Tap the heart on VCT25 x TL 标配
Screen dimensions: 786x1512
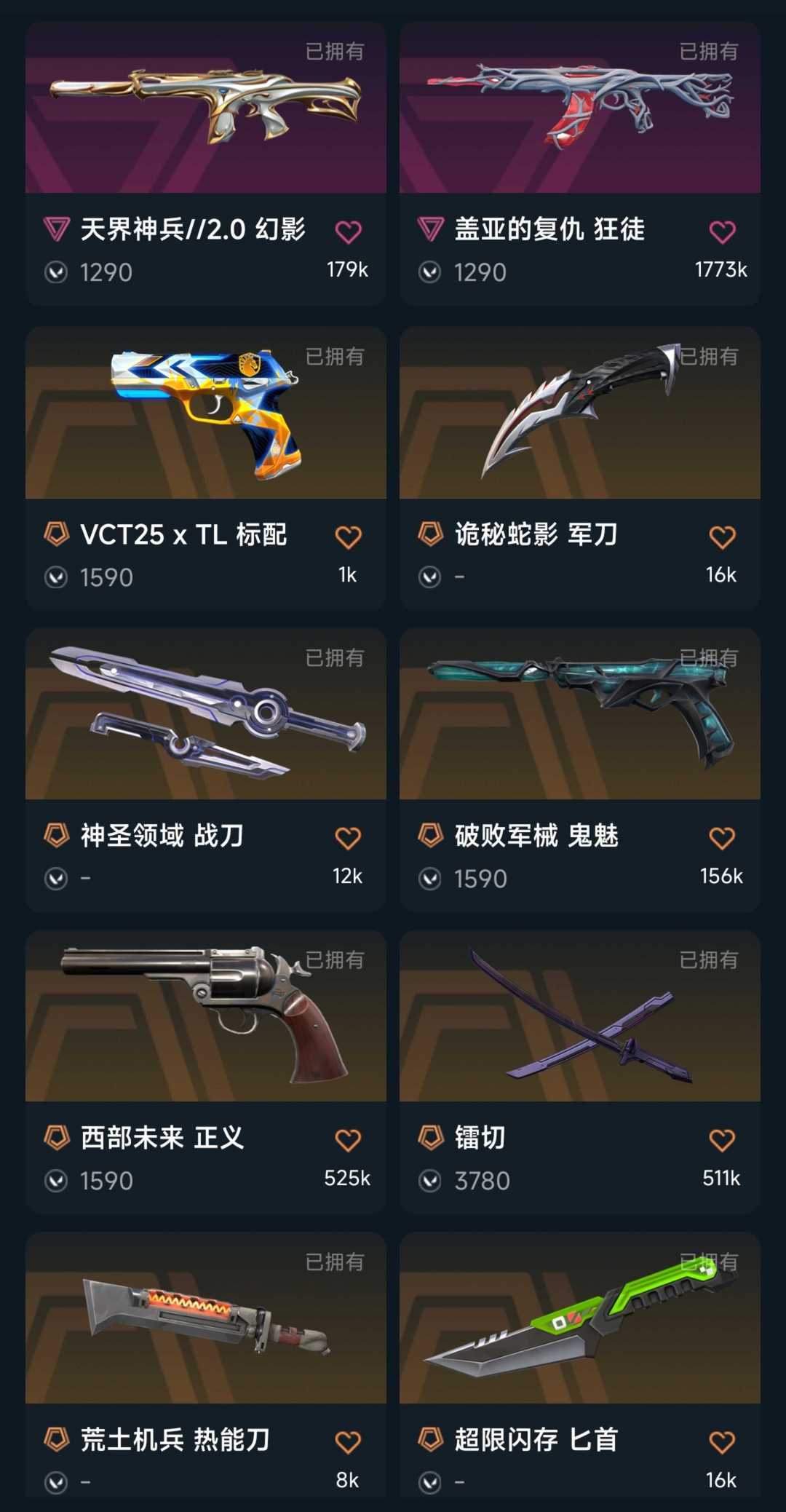click(348, 537)
